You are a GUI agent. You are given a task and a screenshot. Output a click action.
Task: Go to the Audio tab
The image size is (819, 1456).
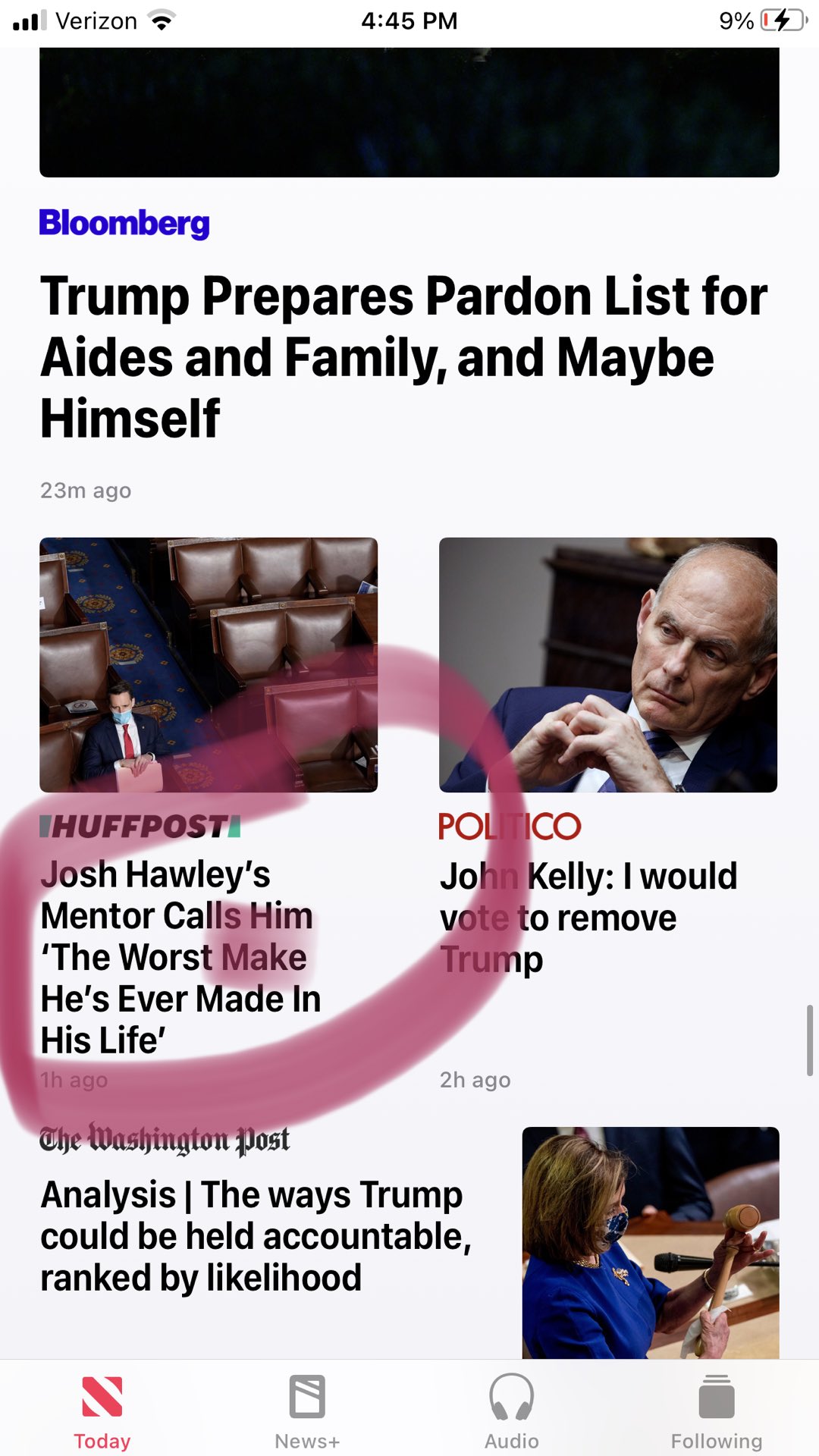pyautogui.click(x=512, y=1410)
